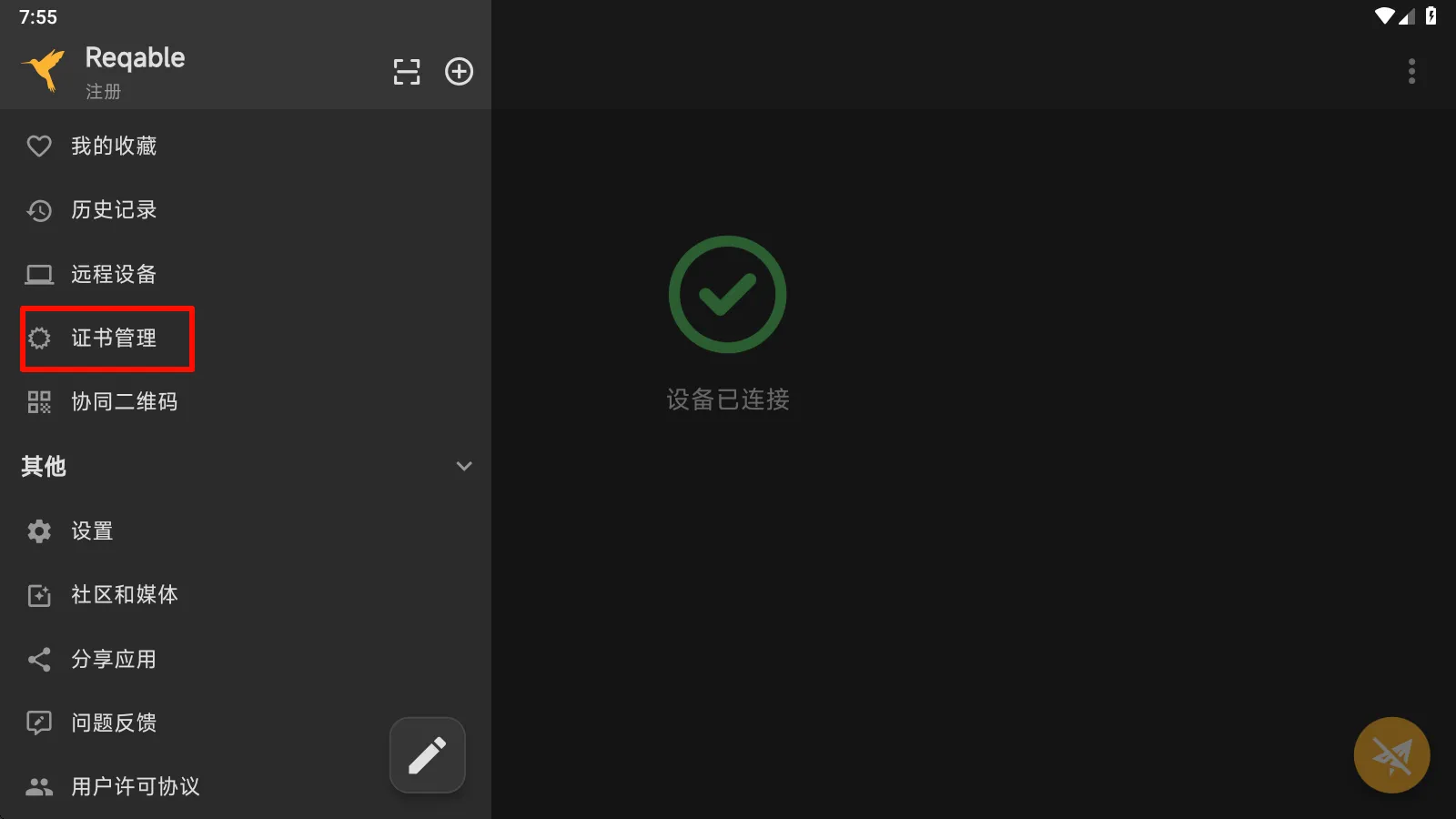View 用户许可协议 license agreement
Screen dimensions: 1456x819
135,786
